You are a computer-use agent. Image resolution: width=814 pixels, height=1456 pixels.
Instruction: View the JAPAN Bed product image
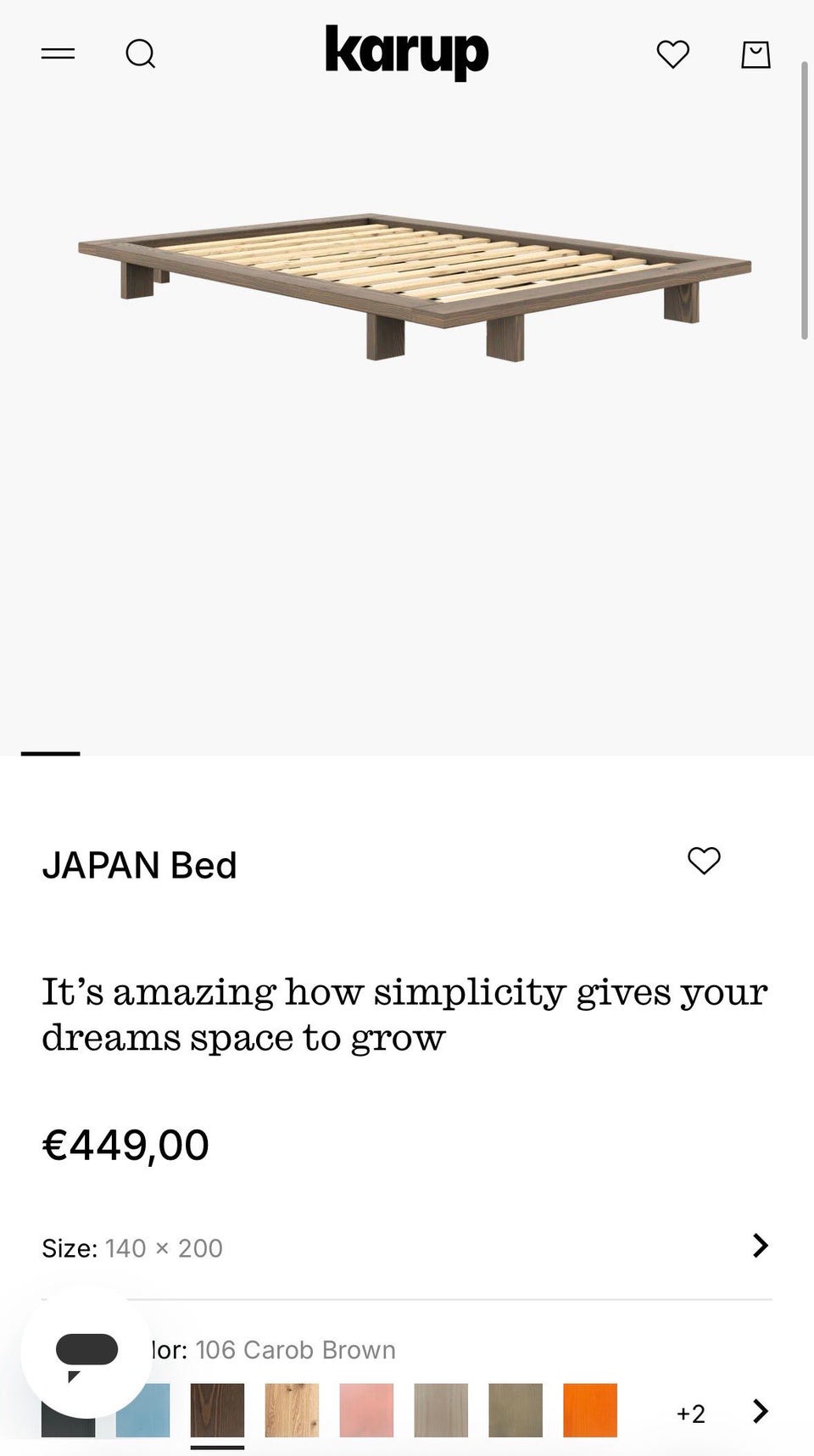(414, 288)
